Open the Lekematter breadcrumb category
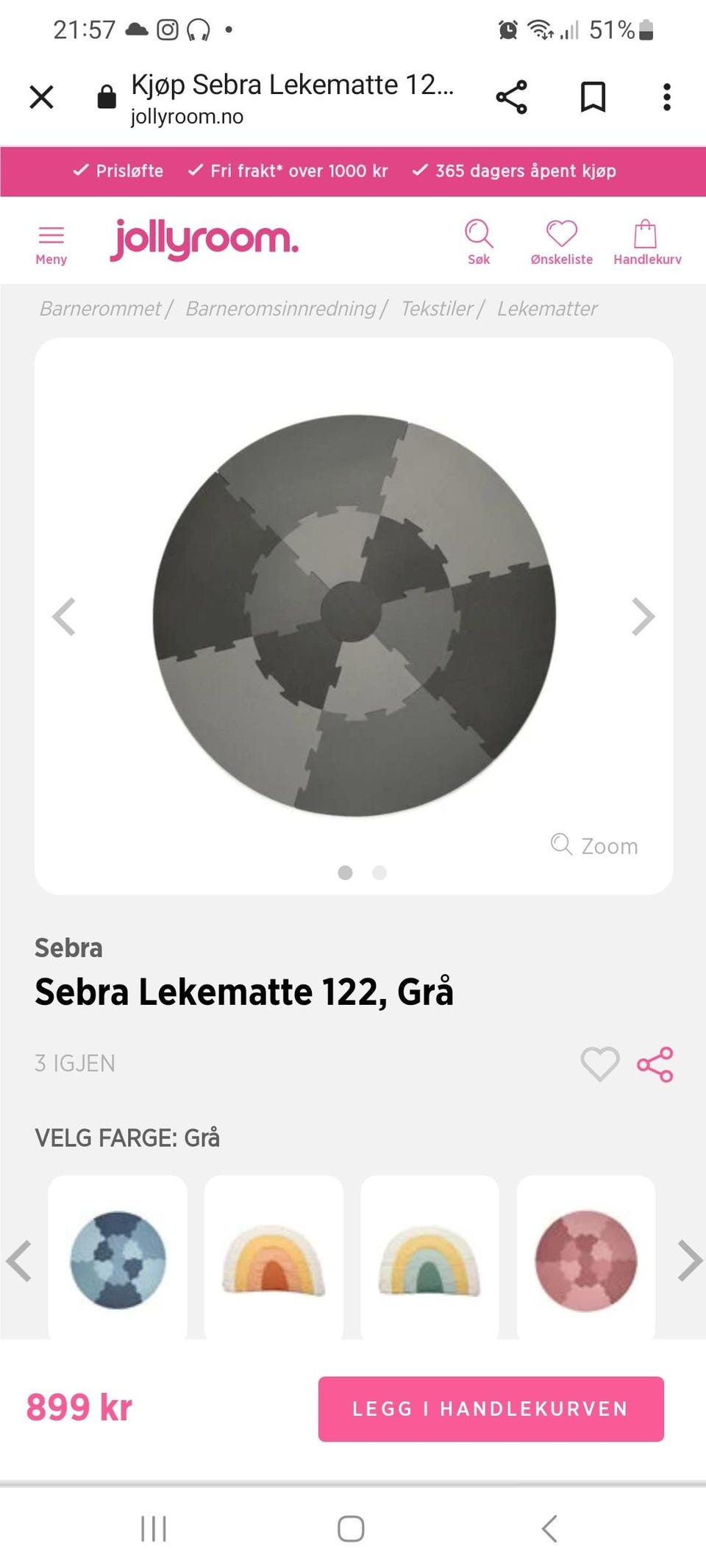 [547, 308]
